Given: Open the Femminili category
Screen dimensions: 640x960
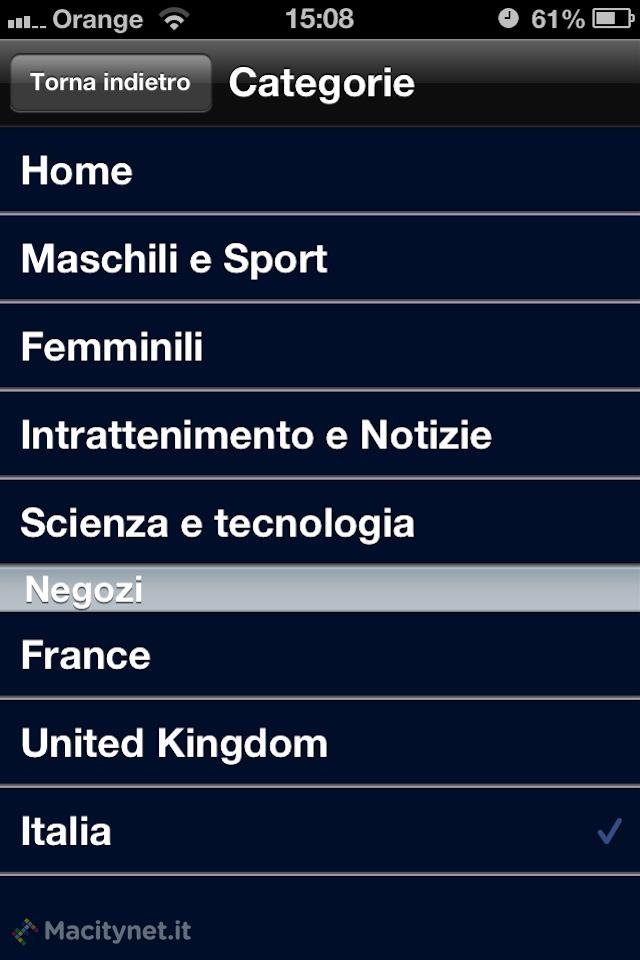Looking at the screenshot, I should click(320, 347).
